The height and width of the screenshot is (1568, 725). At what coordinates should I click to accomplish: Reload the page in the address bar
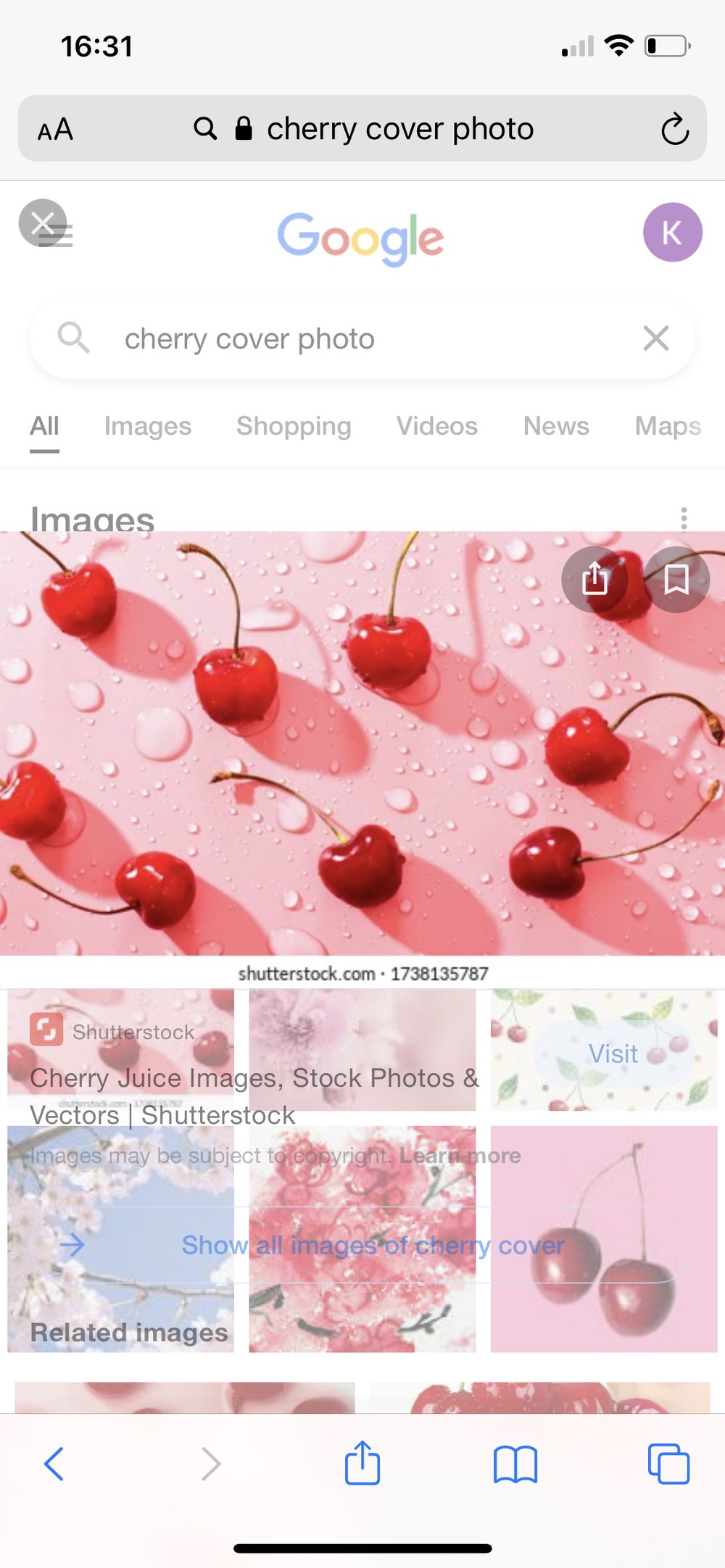[674, 129]
